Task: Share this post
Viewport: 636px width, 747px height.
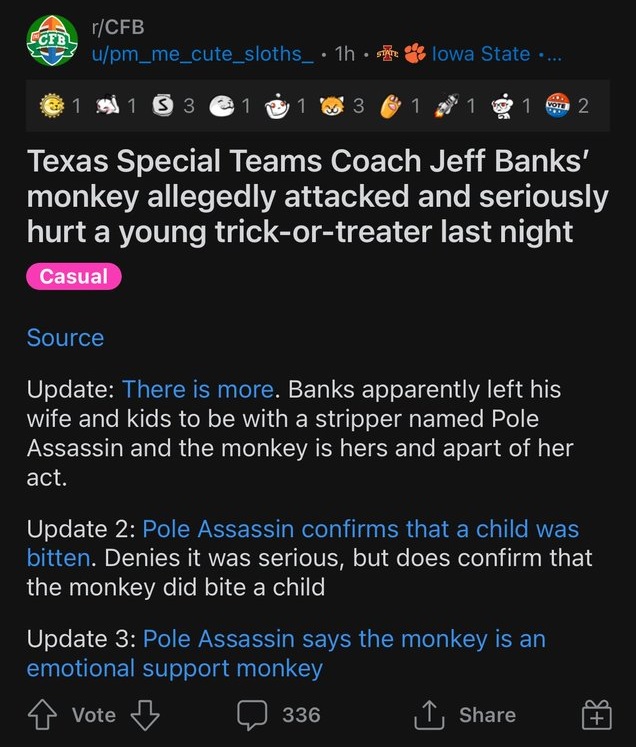Action: [466, 714]
